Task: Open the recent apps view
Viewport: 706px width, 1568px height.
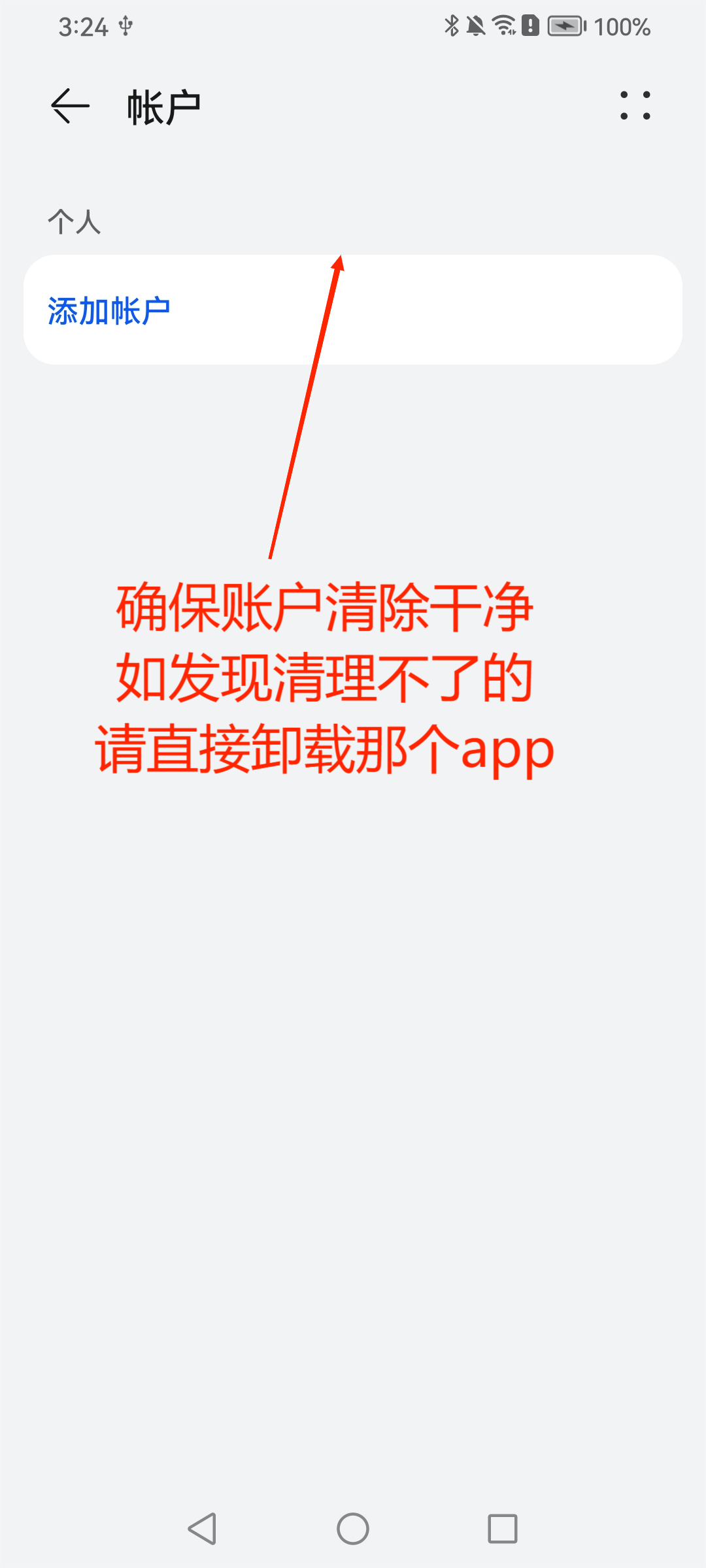Action: click(502, 1529)
